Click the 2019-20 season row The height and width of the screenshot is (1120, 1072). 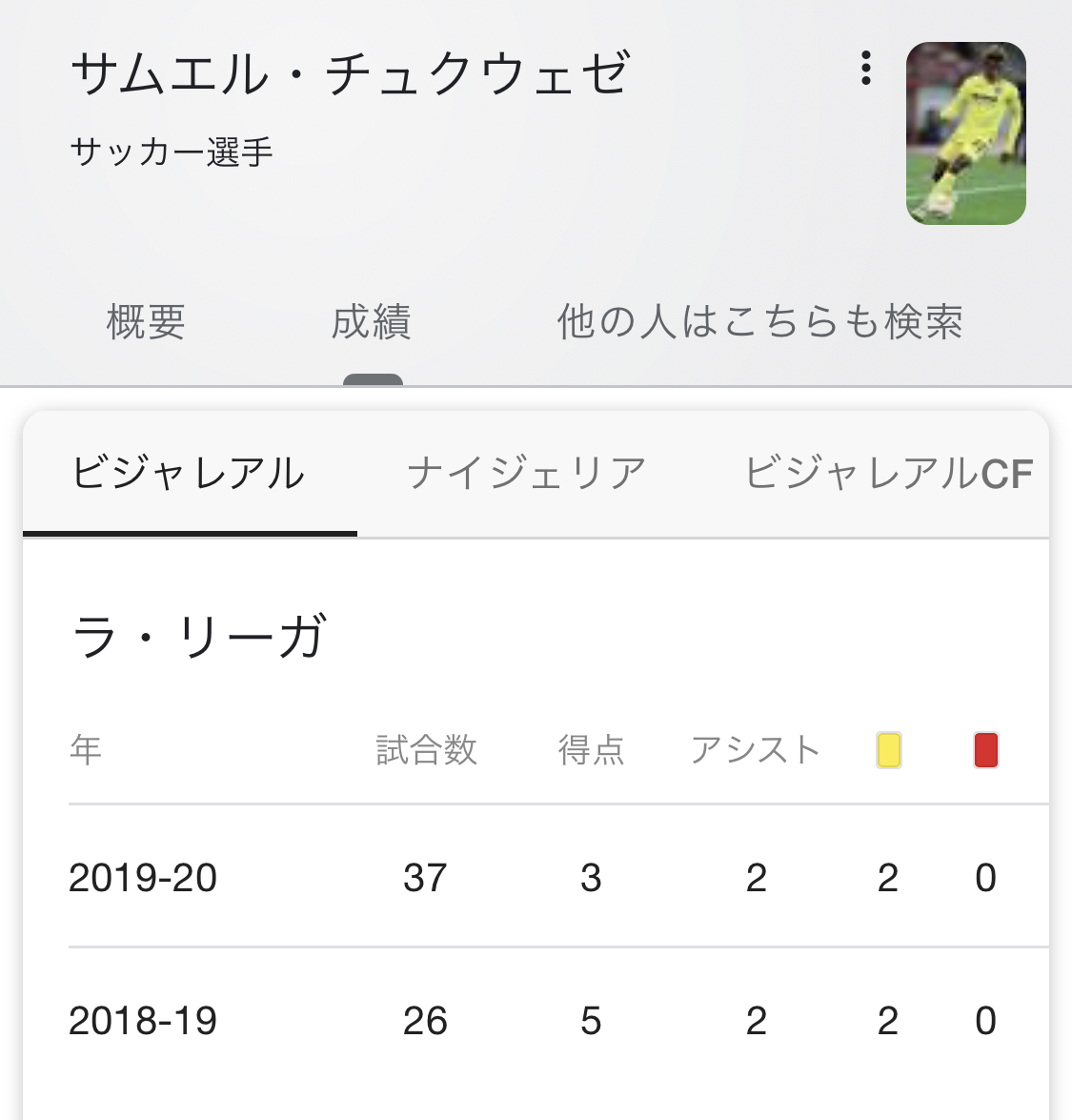tap(141, 877)
